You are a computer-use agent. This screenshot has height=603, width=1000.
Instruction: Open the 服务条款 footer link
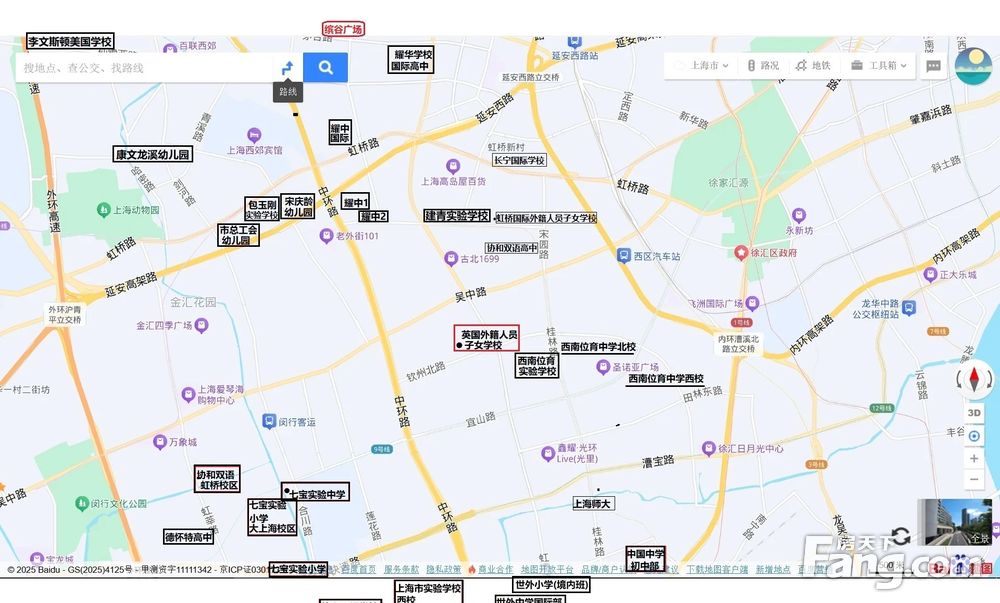[x=402, y=570]
